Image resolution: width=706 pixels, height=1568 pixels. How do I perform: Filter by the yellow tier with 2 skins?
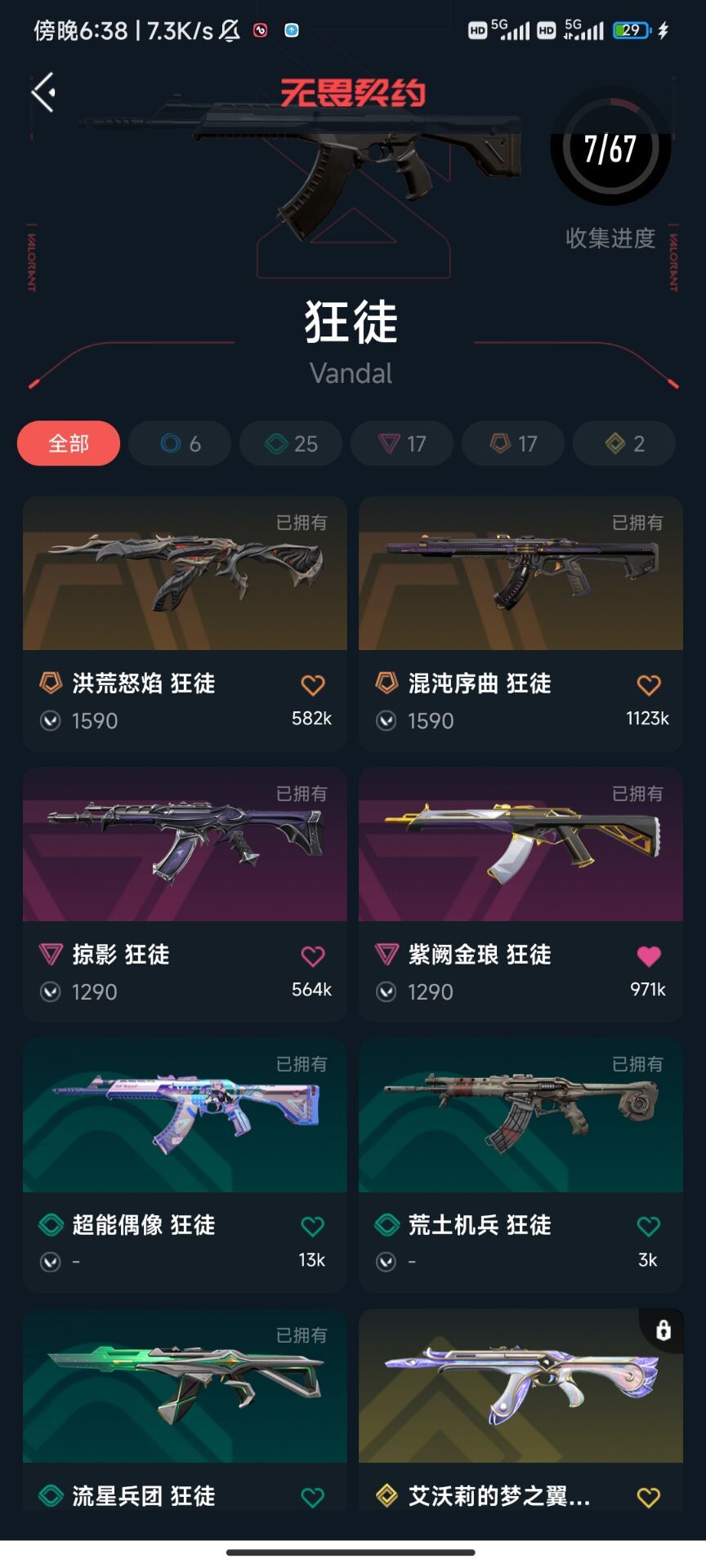click(x=624, y=443)
